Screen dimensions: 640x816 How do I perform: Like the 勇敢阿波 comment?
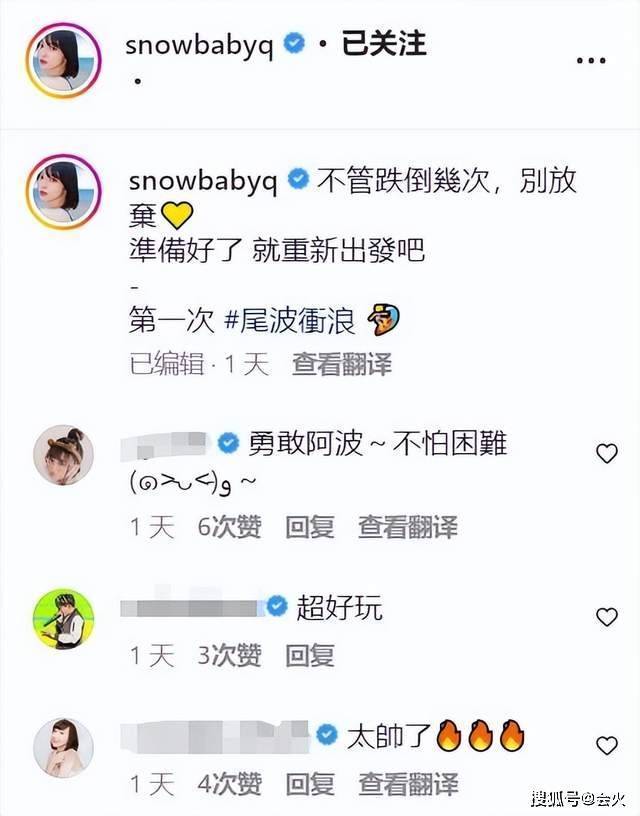pyautogui.click(x=606, y=454)
